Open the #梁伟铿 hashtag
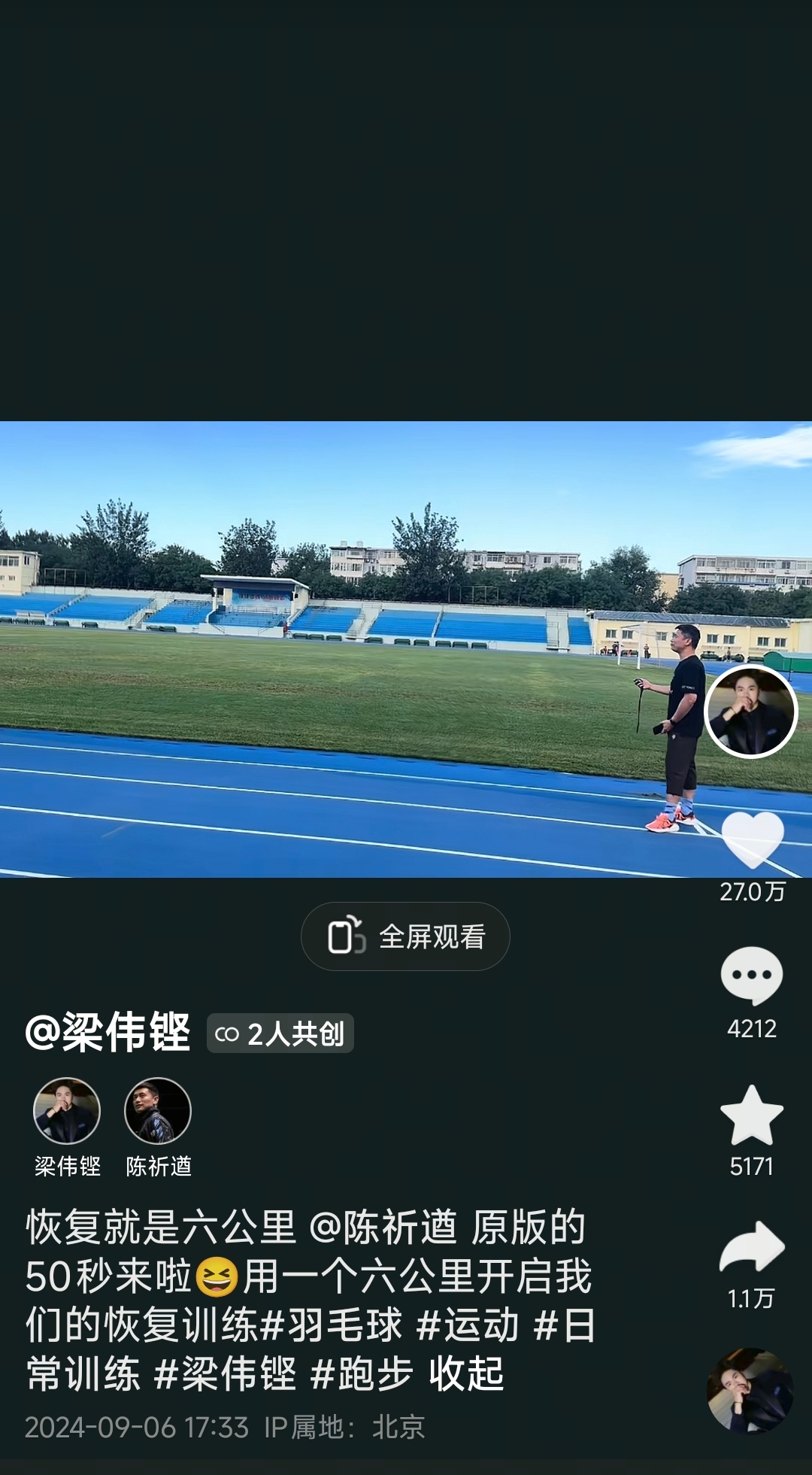 pyautogui.click(x=225, y=1374)
